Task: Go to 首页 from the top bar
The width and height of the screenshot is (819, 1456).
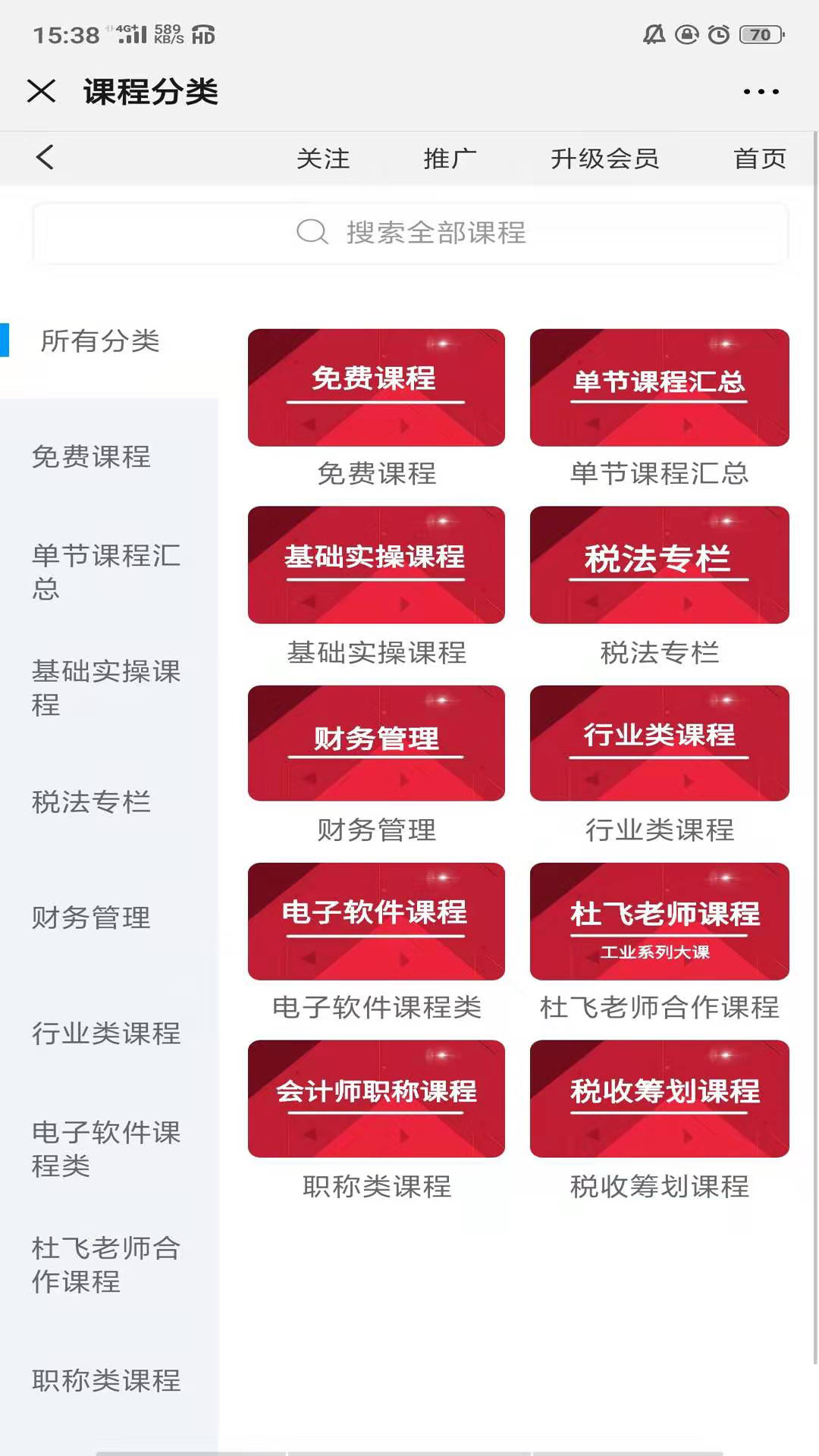Action: click(x=759, y=158)
